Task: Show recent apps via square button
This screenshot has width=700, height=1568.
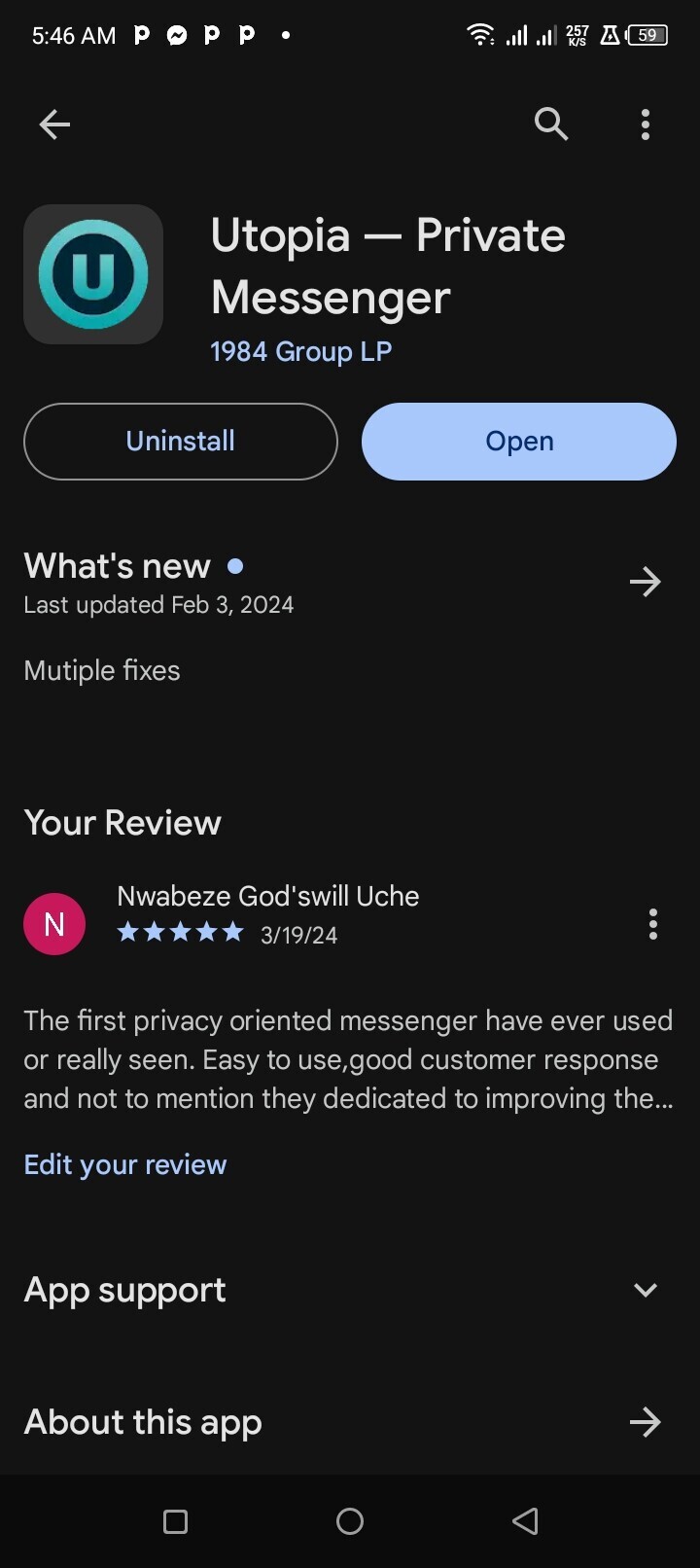Action: pyautogui.click(x=176, y=1521)
